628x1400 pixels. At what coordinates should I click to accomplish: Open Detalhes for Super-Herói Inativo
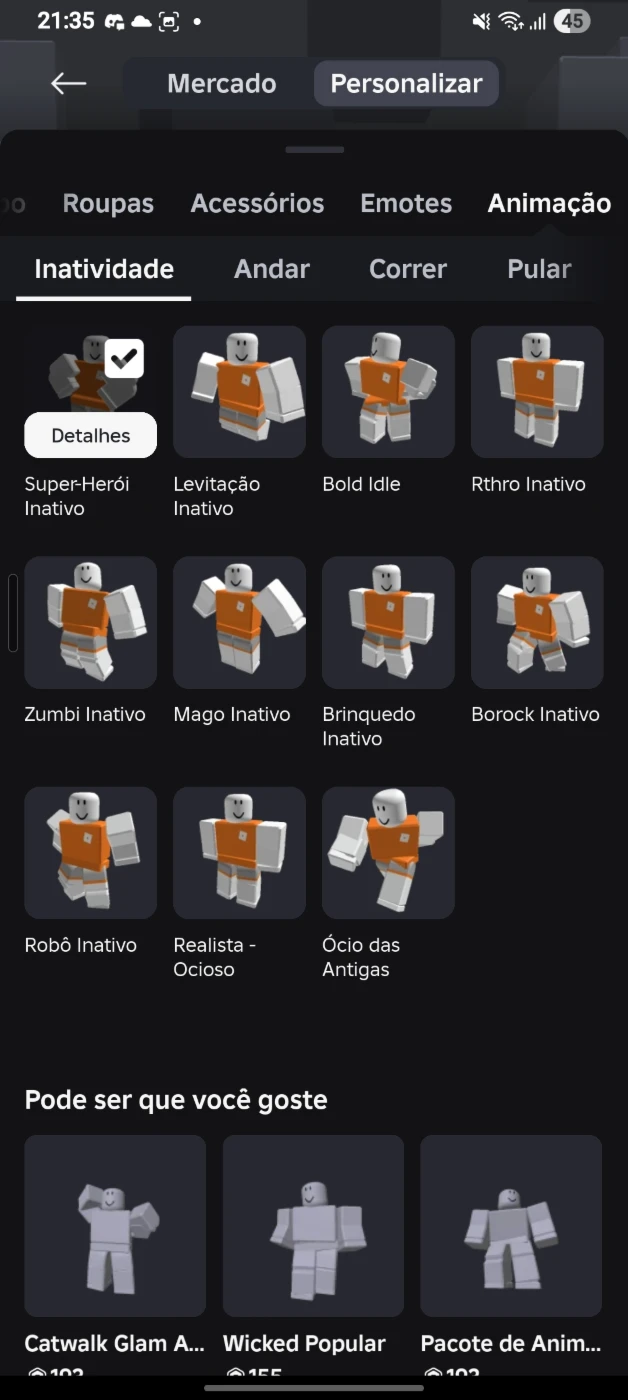[91, 435]
